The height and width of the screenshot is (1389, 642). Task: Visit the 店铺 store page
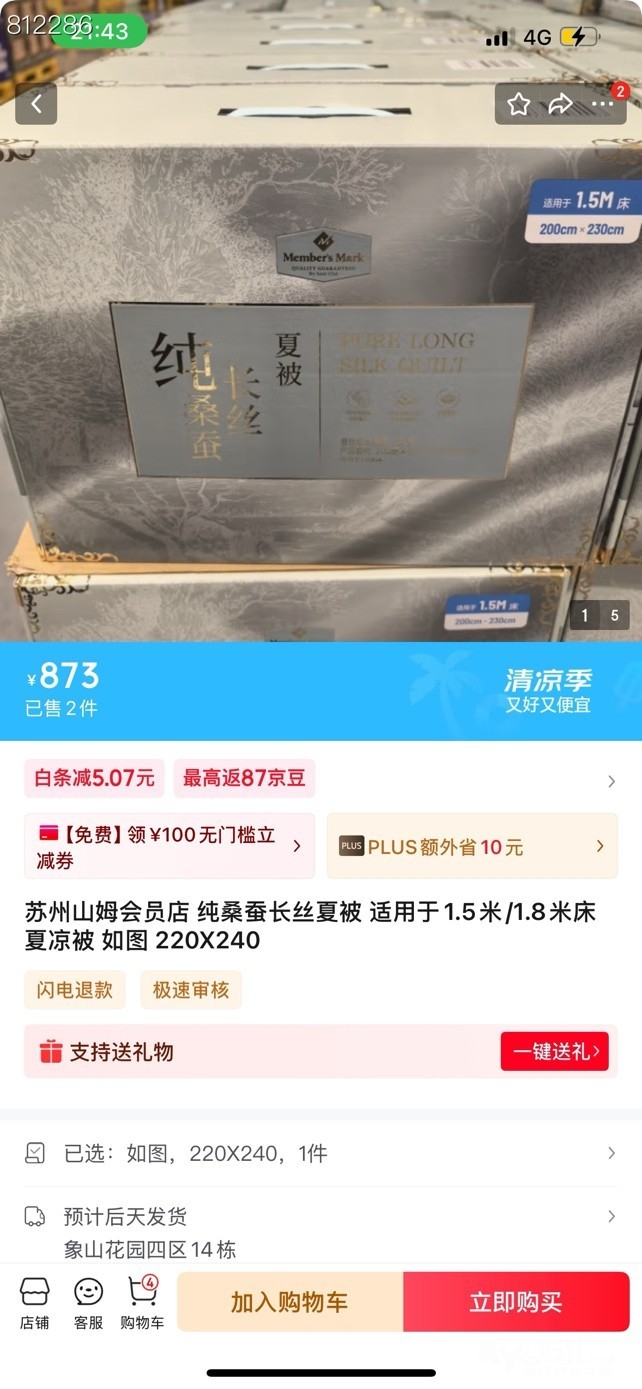click(x=35, y=1303)
